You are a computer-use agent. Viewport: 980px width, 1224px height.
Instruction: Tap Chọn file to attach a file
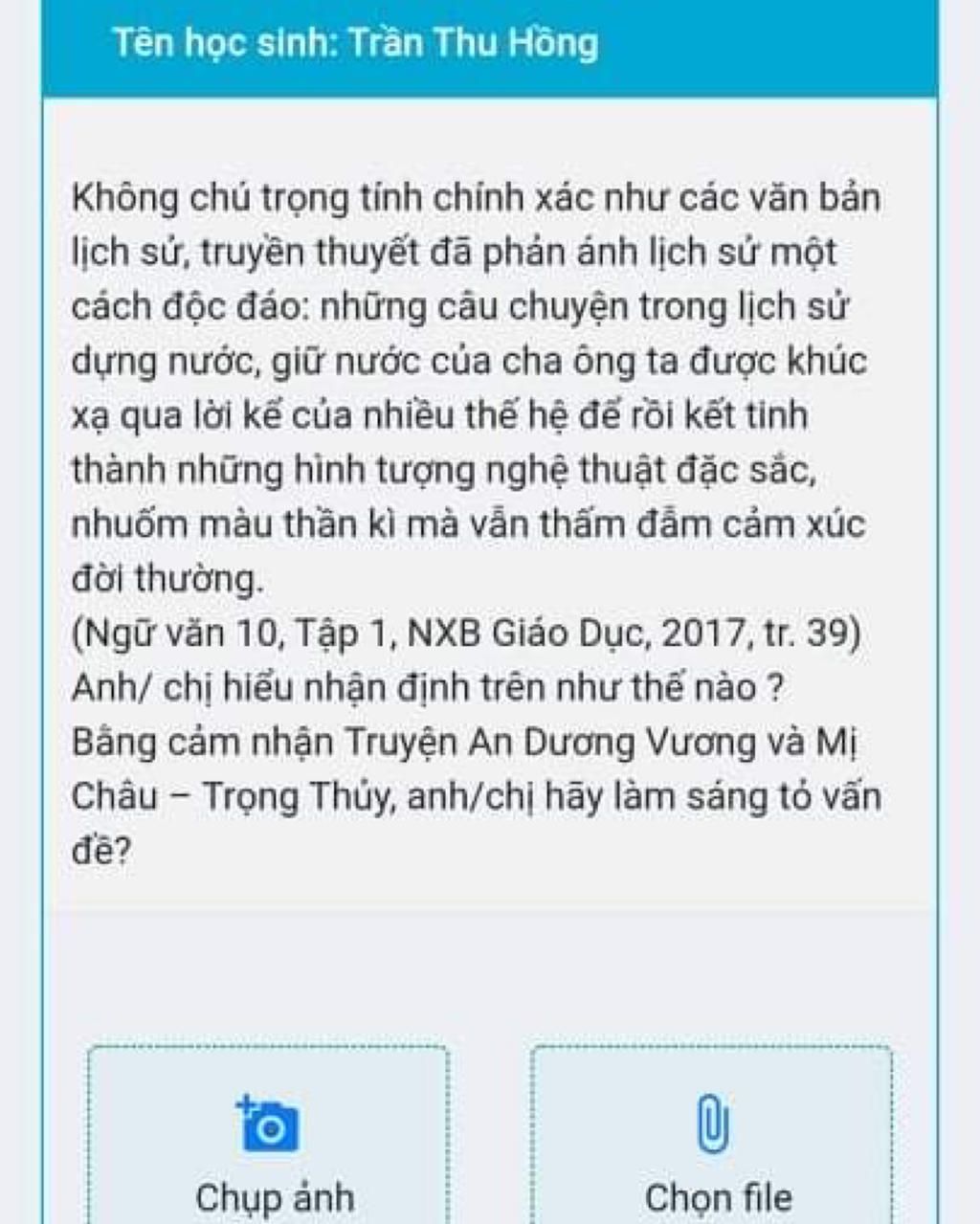(x=713, y=1148)
